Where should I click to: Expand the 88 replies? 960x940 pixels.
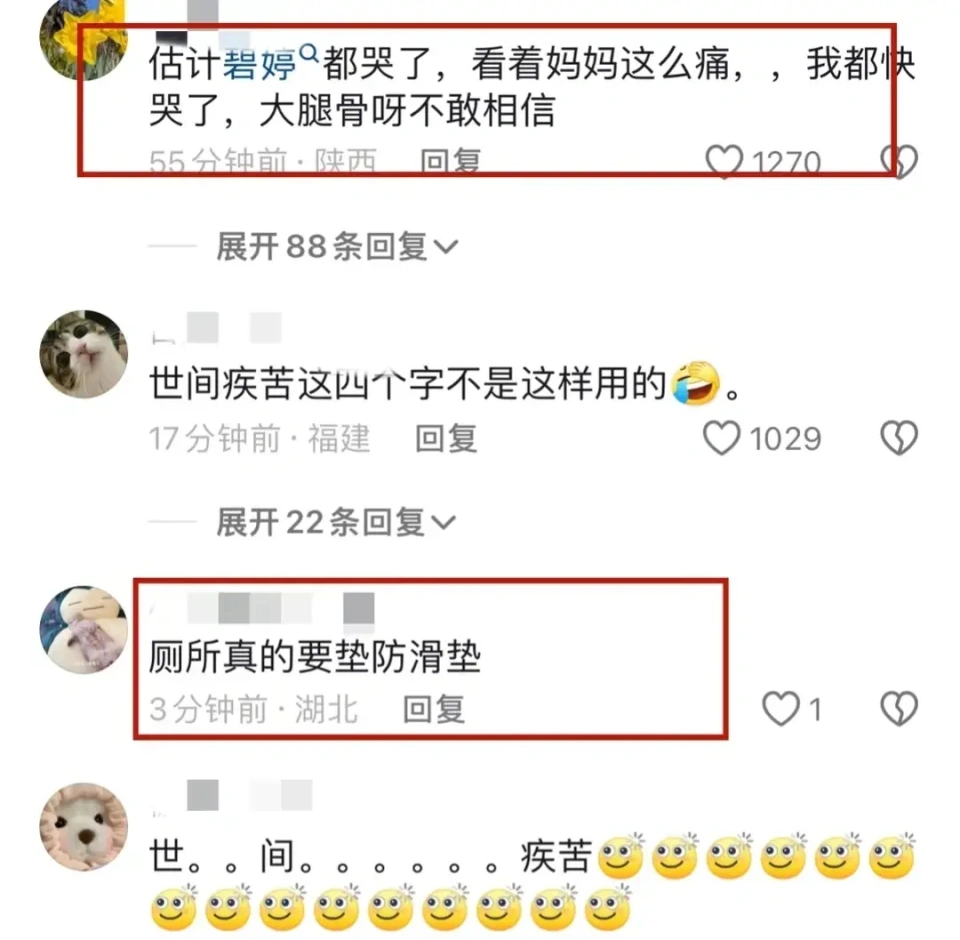[336, 247]
